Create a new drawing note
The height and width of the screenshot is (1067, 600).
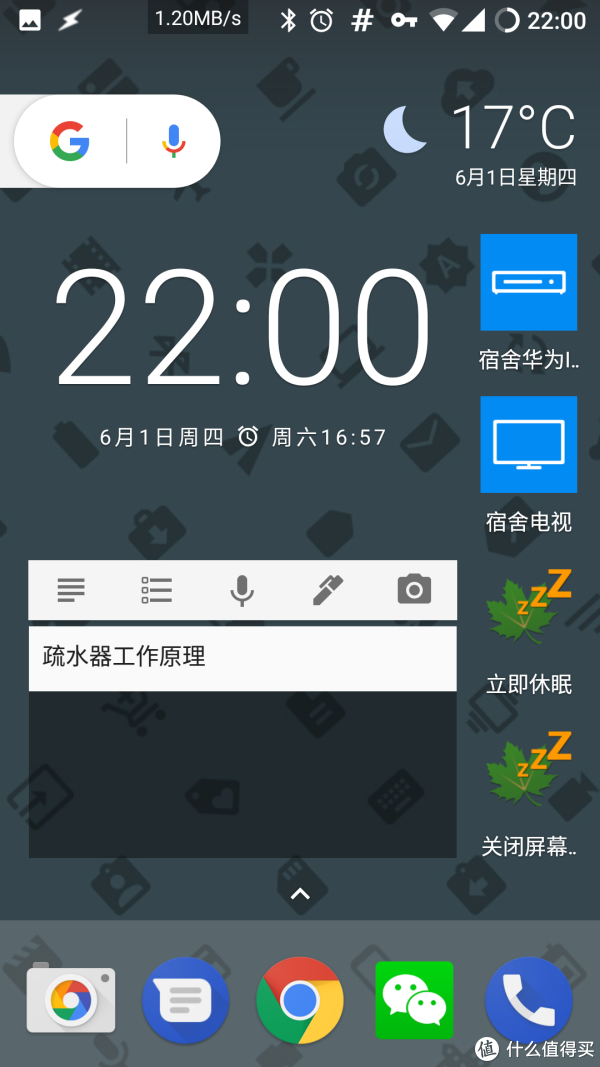pyautogui.click(x=328, y=589)
